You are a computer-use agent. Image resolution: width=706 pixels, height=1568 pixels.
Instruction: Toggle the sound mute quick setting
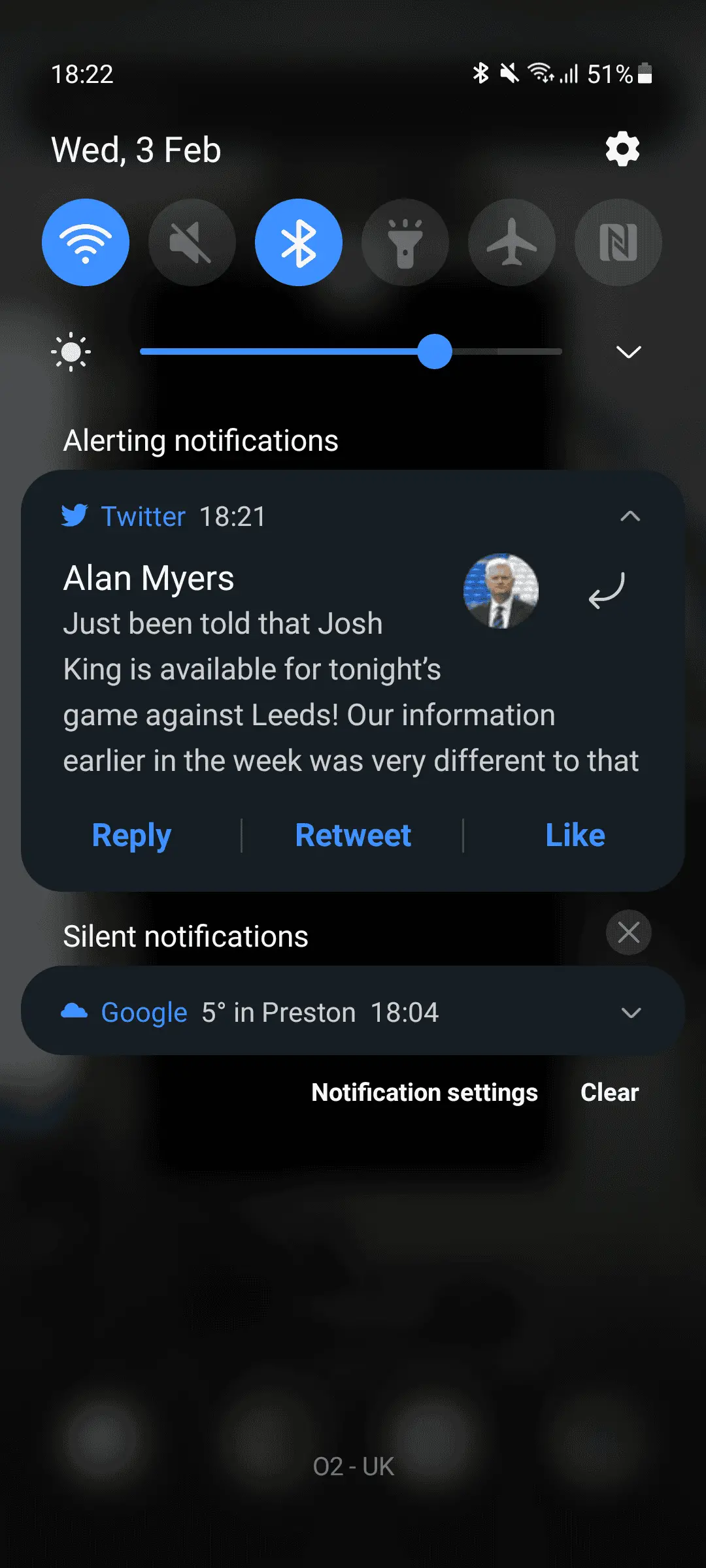[x=192, y=242]
